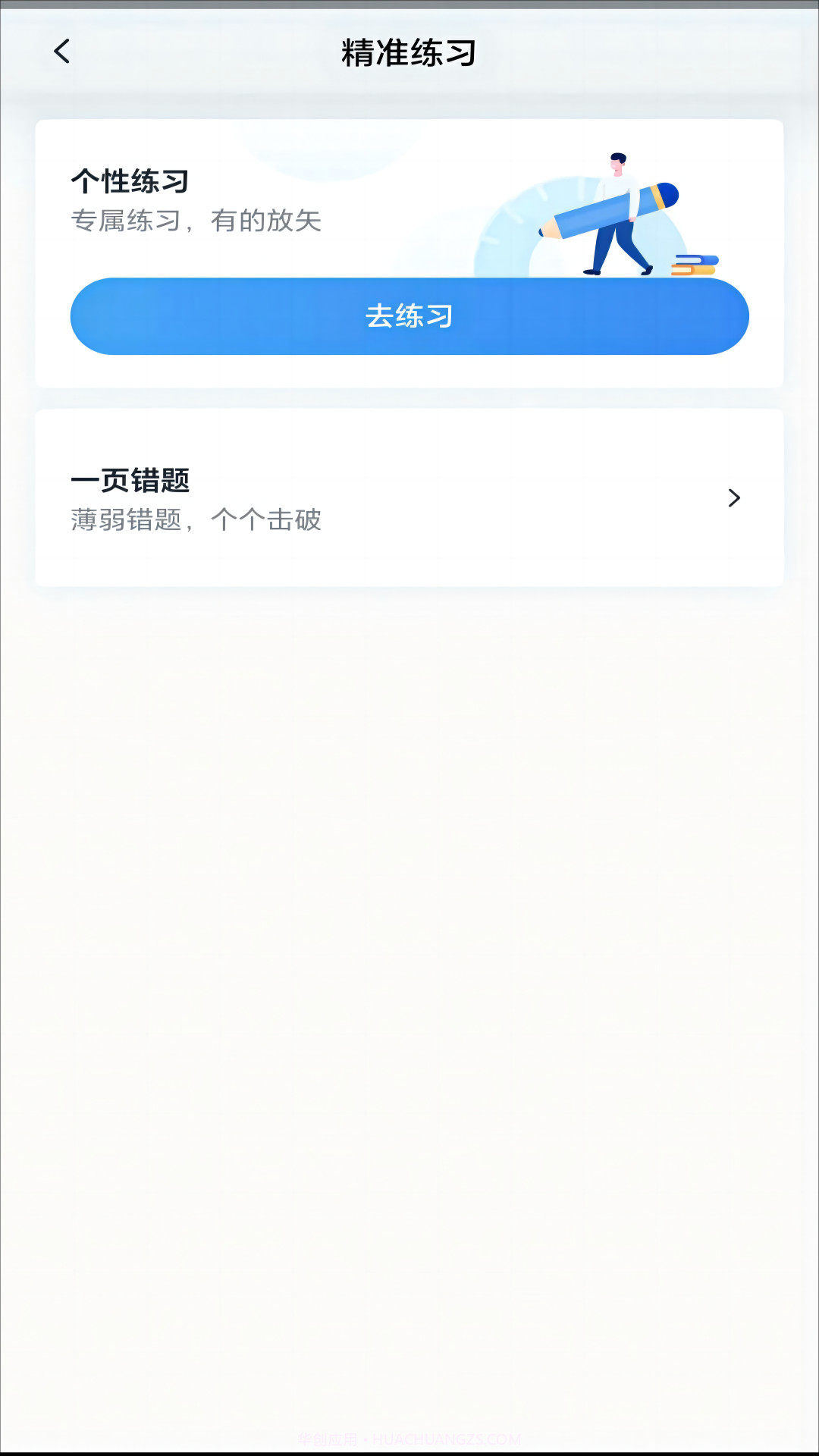Select the 个性练习 card heading
The width and height of the screenshot is (819, 1456).
click(129, 182)
